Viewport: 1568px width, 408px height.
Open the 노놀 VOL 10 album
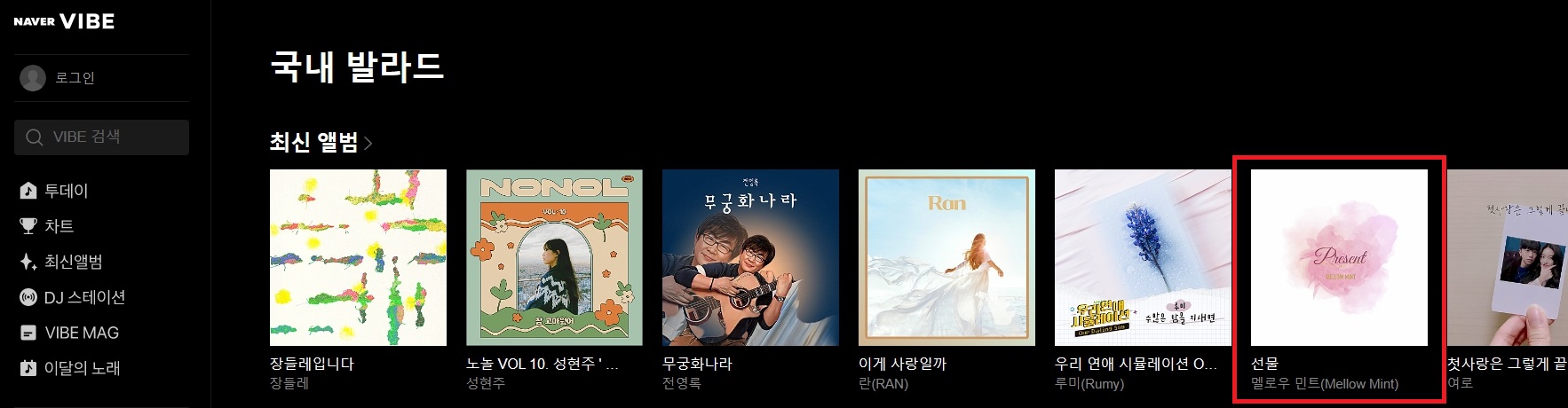coord(554,257)
